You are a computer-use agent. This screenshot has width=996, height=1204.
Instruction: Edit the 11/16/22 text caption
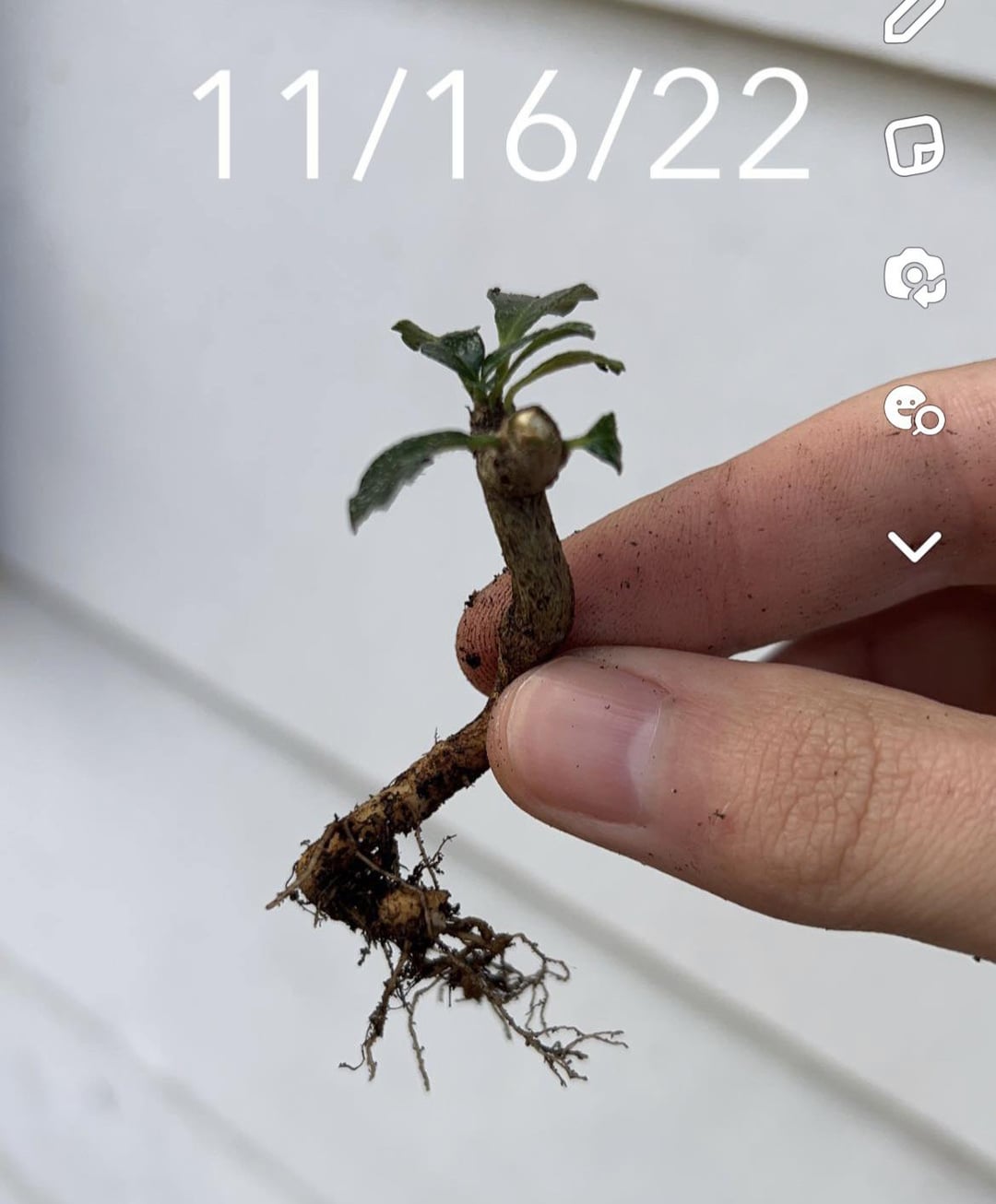point(500,124)
